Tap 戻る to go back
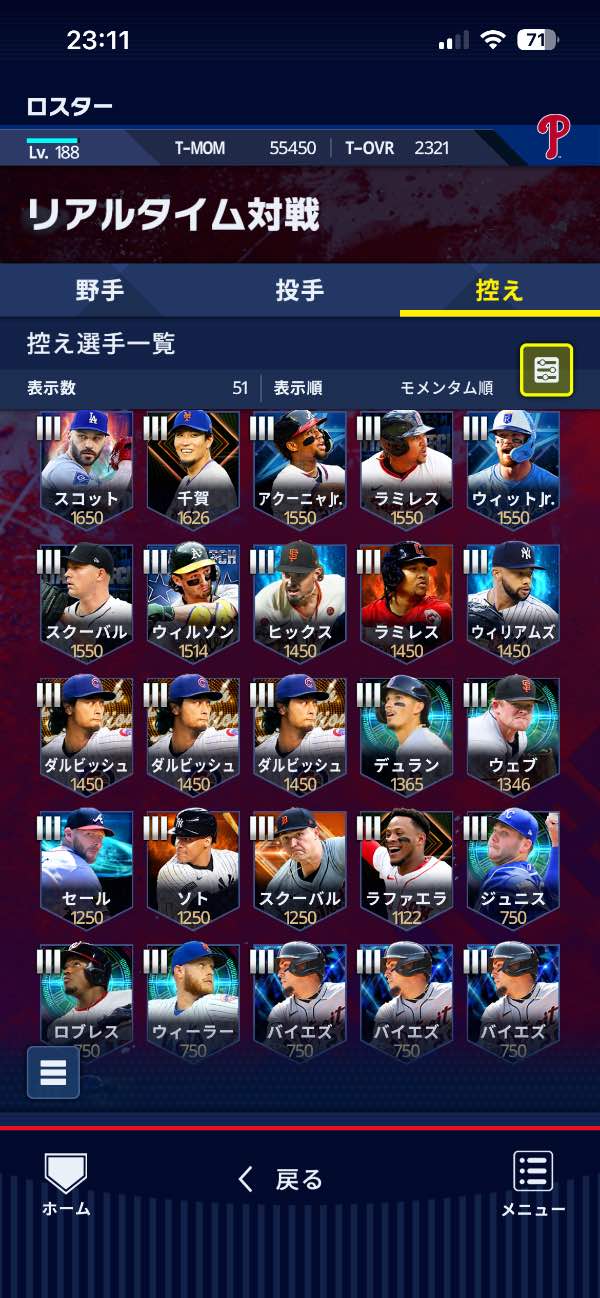 click(x=281, y=1179)
